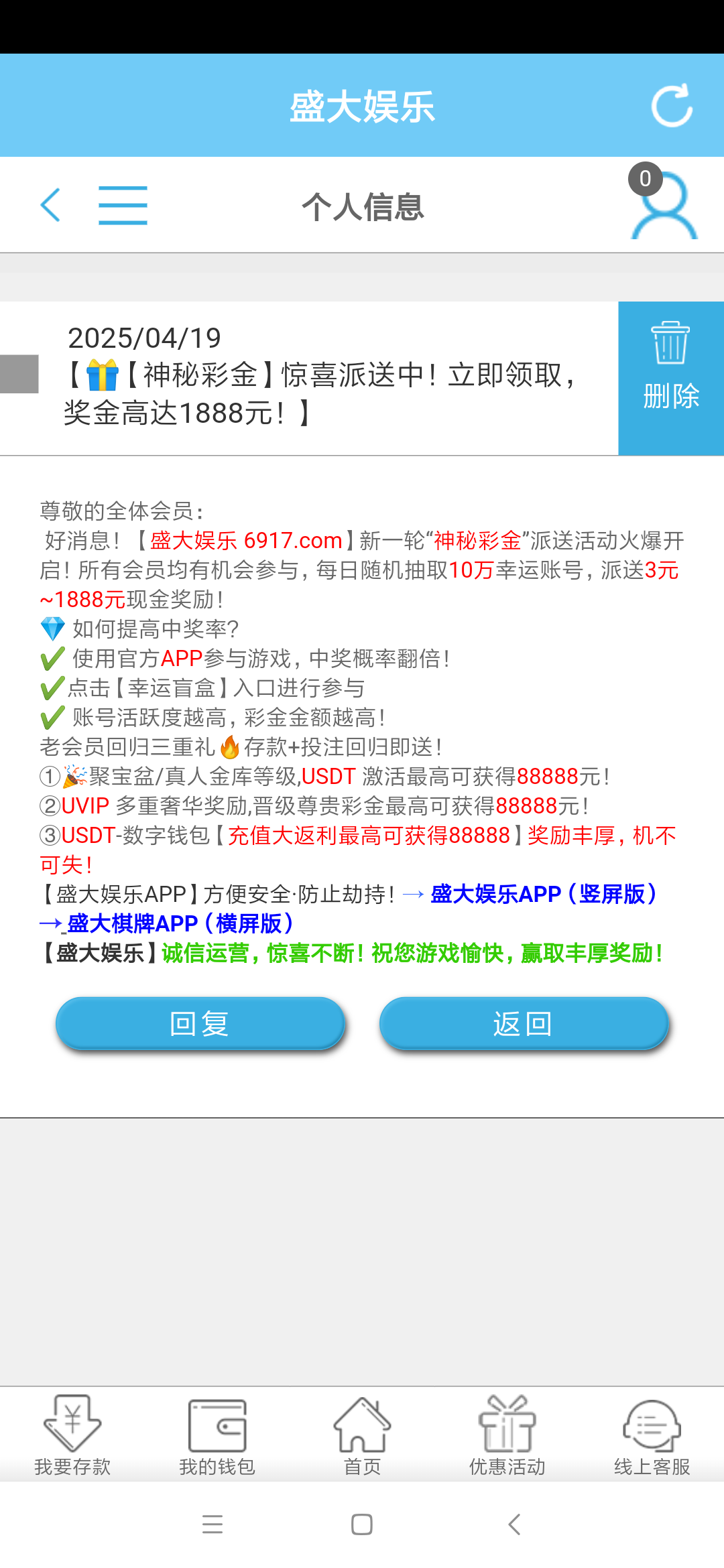Switch to 我要存款 deposit tab
The width and height of the screenshot is (724, 1568).
click(x=72, y=1435)
